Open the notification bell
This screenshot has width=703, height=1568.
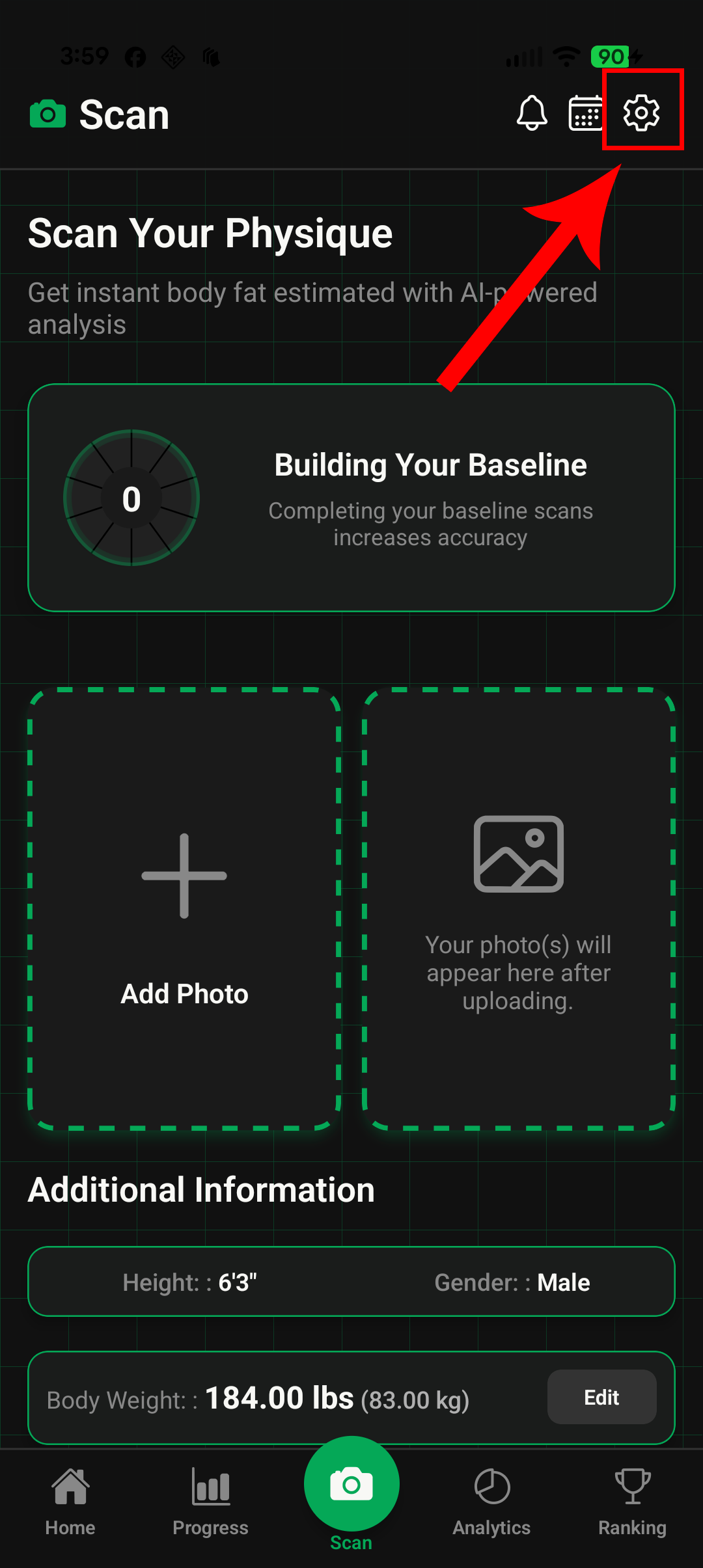click(532, 113)
